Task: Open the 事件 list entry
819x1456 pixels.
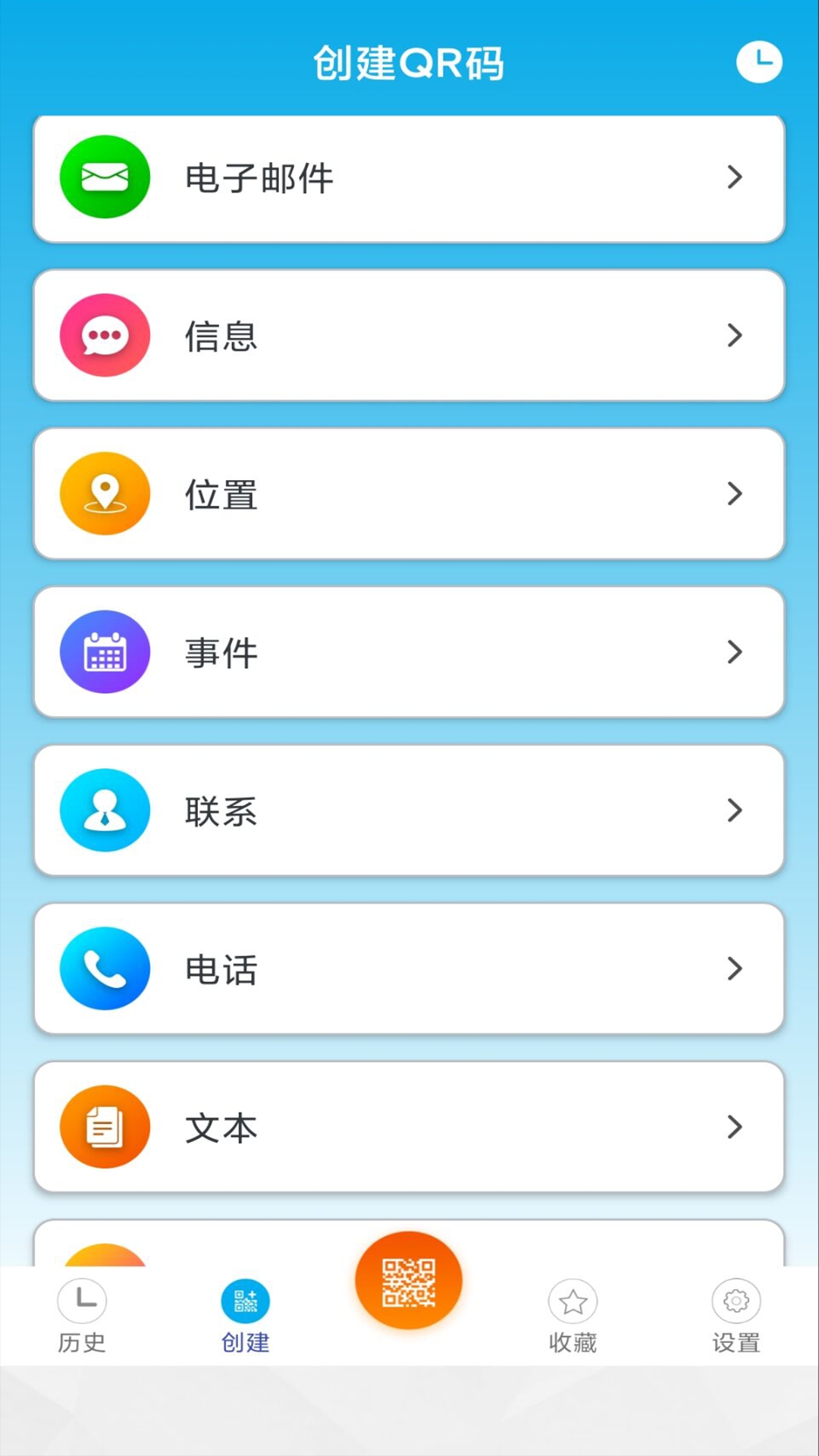Action: tap(409, 651)
